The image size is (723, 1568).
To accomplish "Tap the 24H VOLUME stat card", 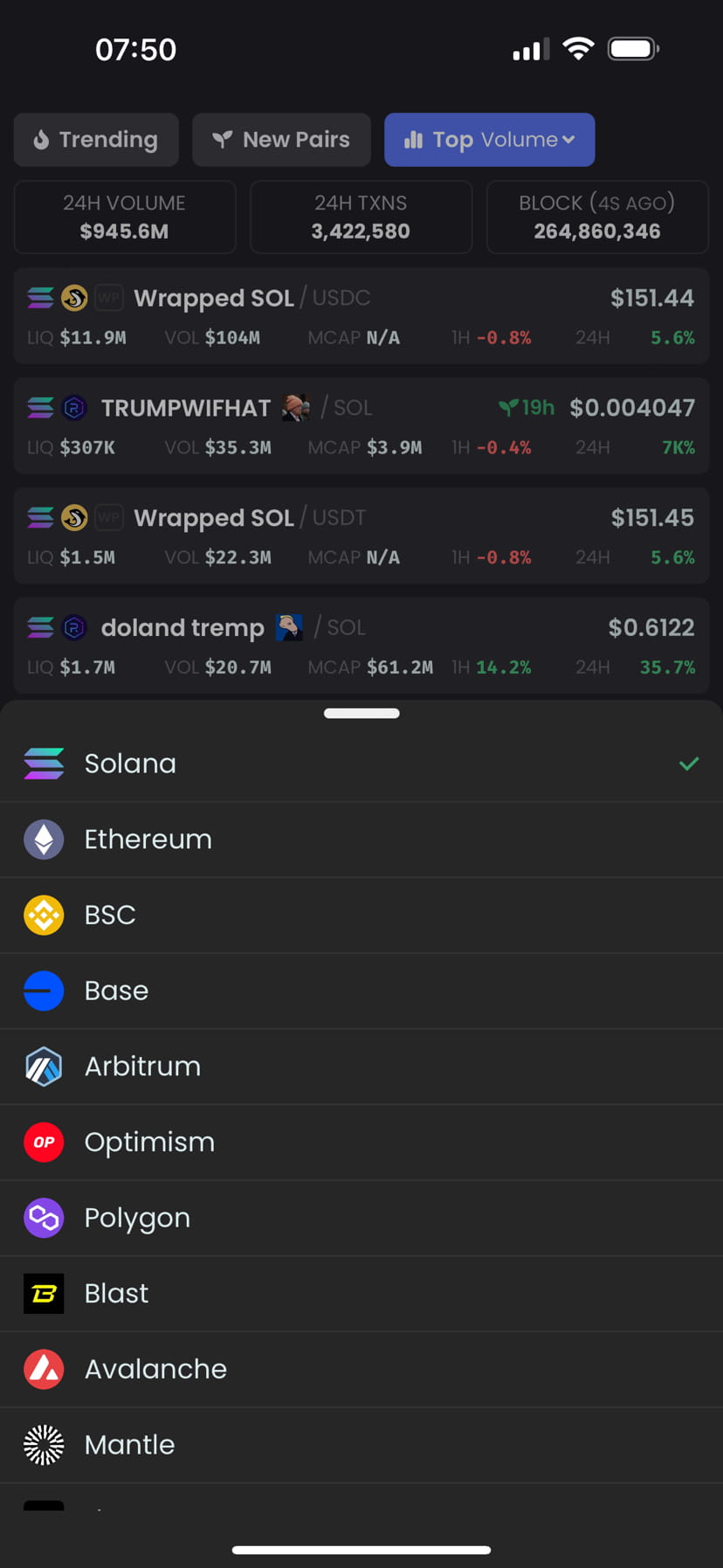I will (x=124, y=217).
